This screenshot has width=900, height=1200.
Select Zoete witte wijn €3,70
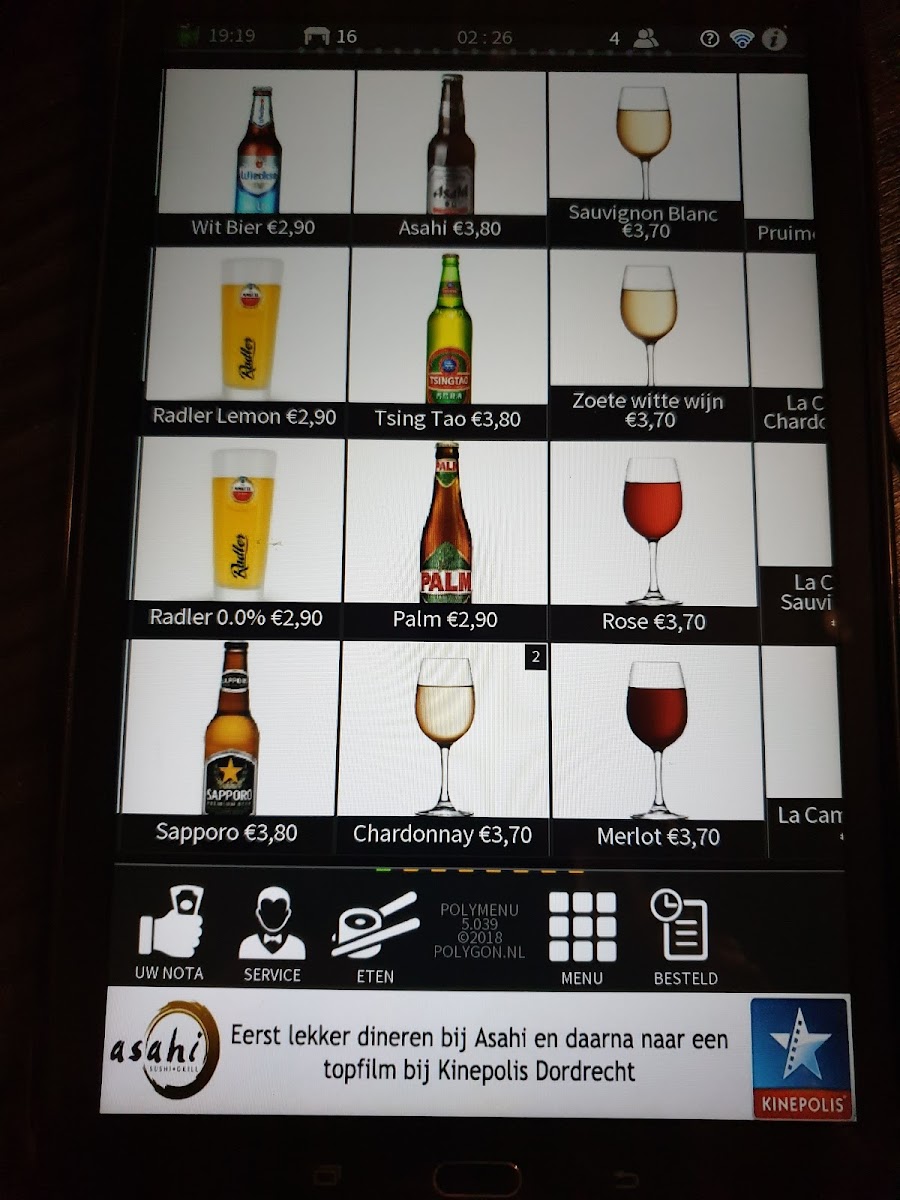coord(649,344)
